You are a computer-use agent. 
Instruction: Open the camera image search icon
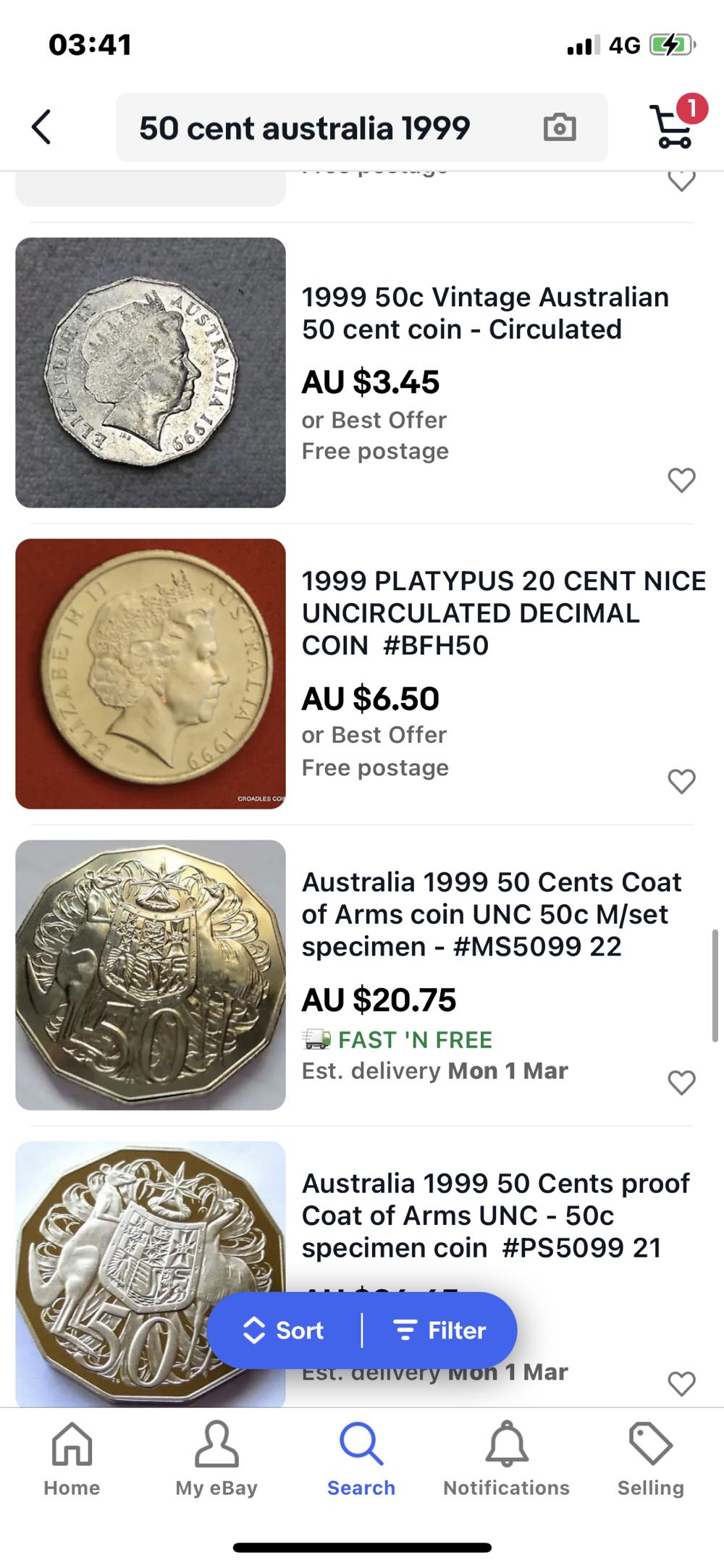tap(557, 126)
